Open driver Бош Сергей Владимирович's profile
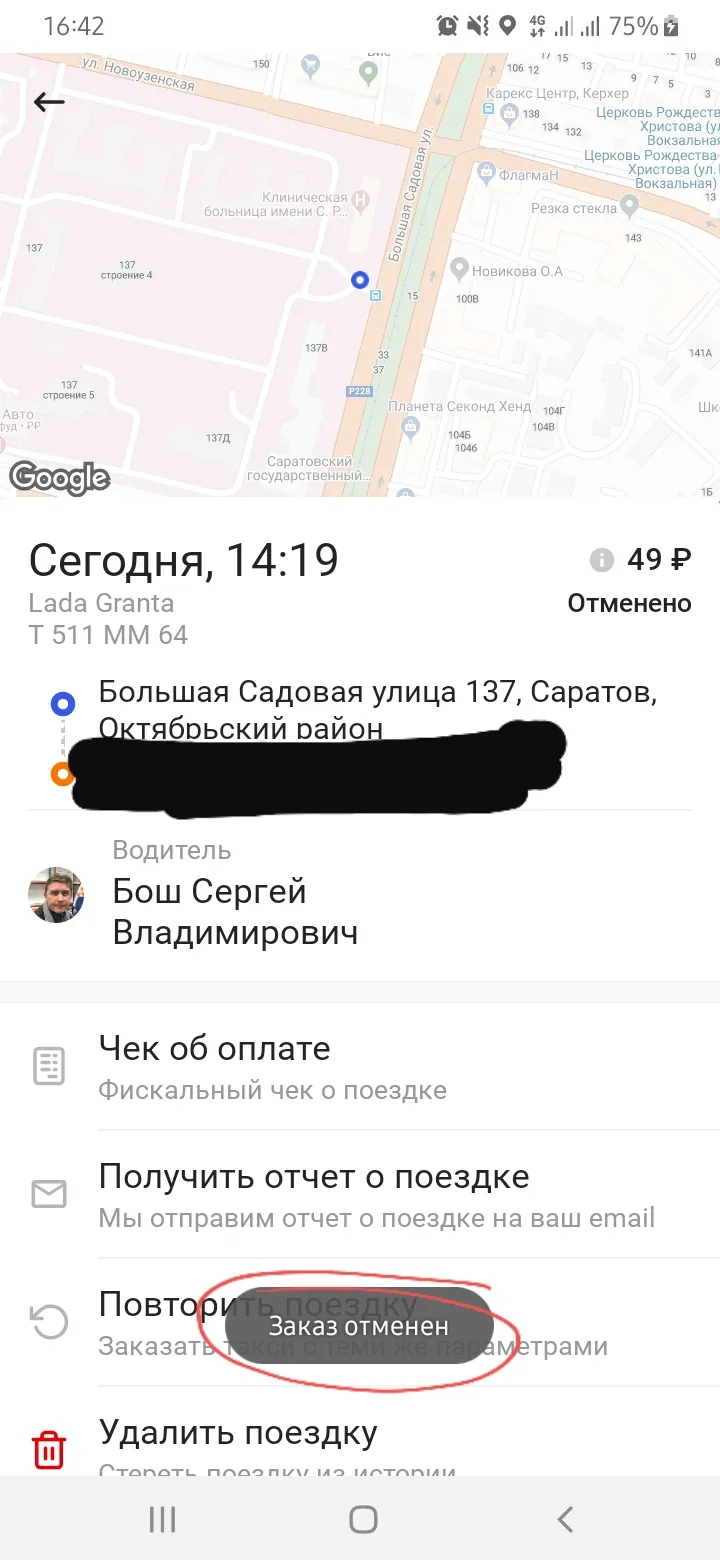 pyautogui.click(x=360, y=894)
